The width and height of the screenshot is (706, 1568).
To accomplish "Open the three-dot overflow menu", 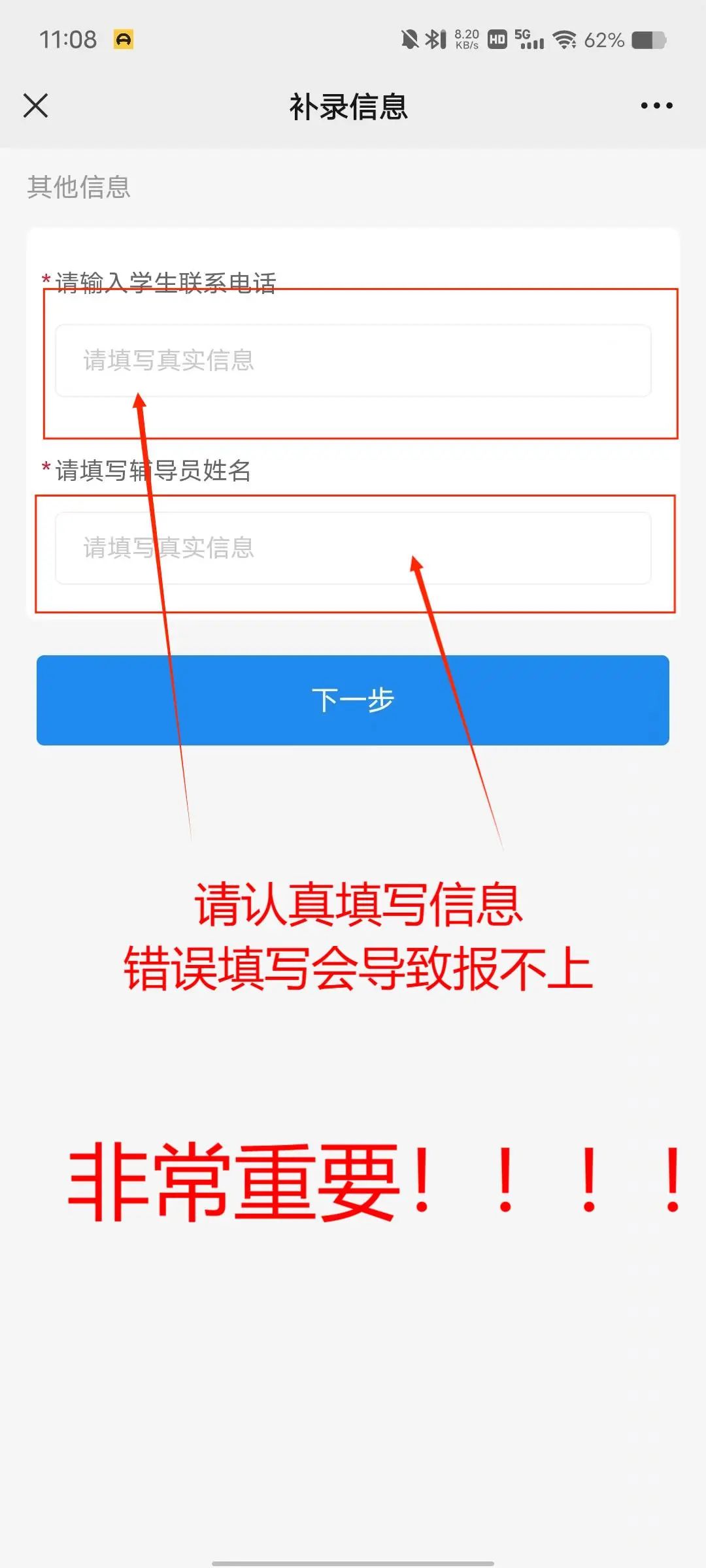I will [656, 105].
